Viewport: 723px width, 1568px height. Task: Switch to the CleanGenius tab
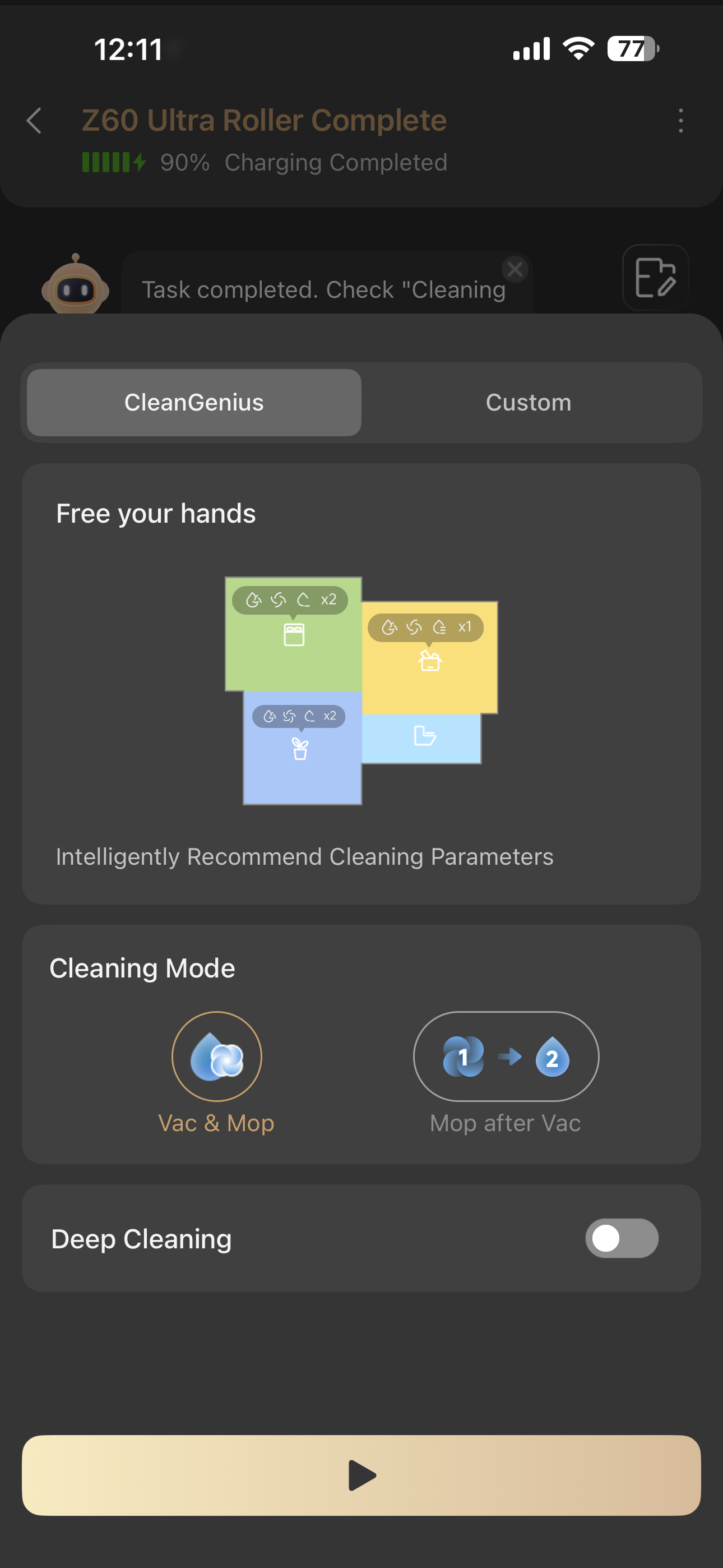[x=194, y=402]
